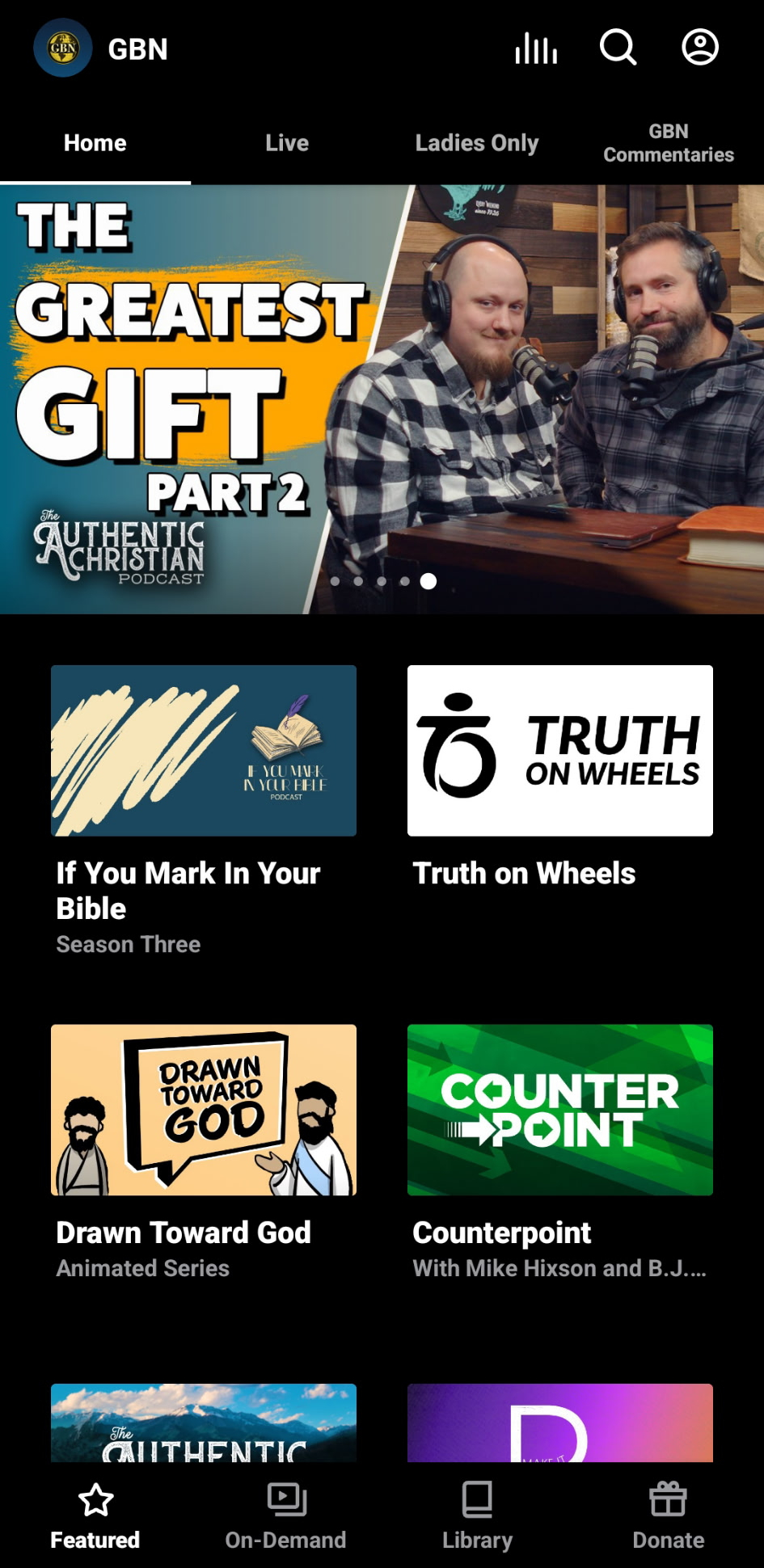The height and width of the screenshot is (1568, 764).
Task: Go to the Donate section
Action: pos(668,1516)
